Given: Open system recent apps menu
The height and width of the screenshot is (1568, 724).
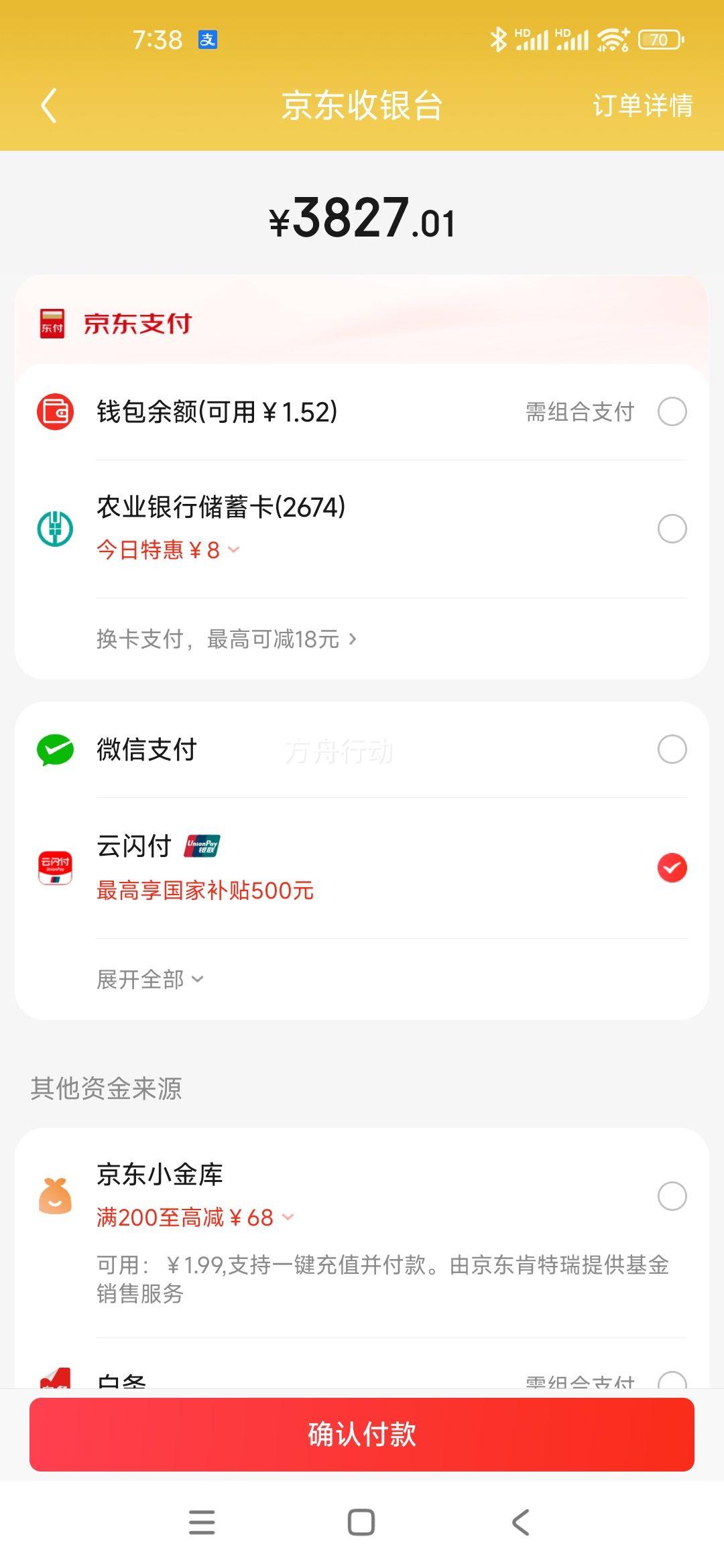Looking at the screenshot, I should click(202, 1522).
